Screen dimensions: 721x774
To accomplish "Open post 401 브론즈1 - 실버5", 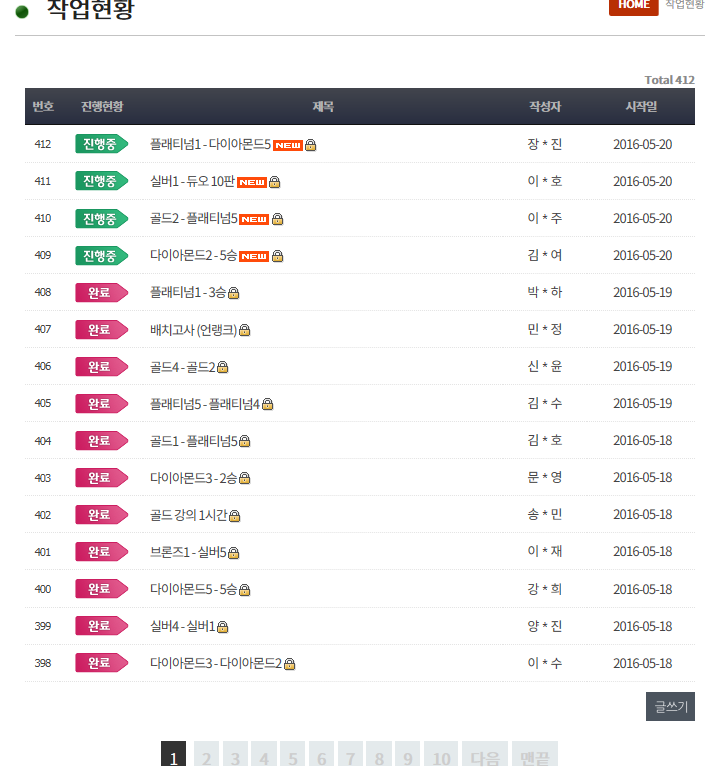I will (188, 551).
